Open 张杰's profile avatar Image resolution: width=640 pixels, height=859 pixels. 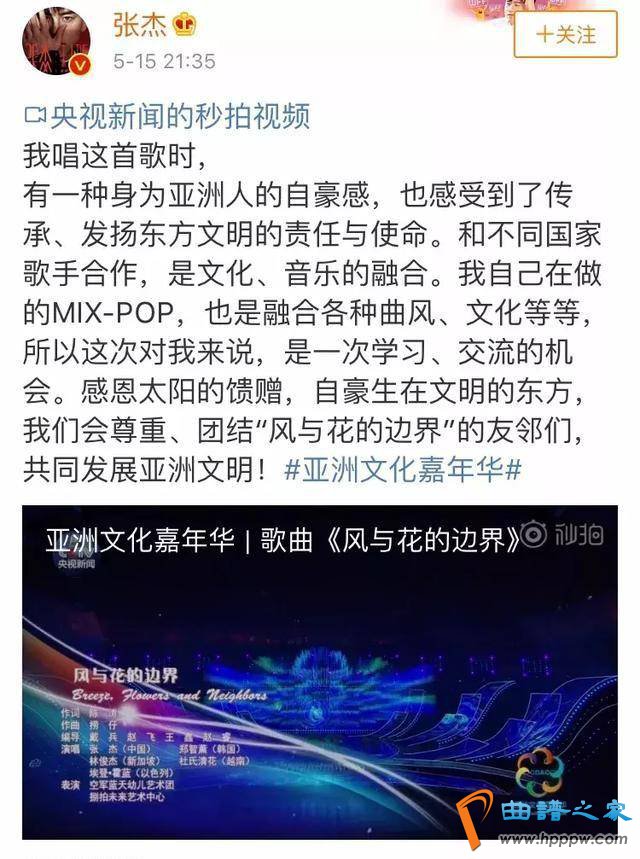point(56,41)
